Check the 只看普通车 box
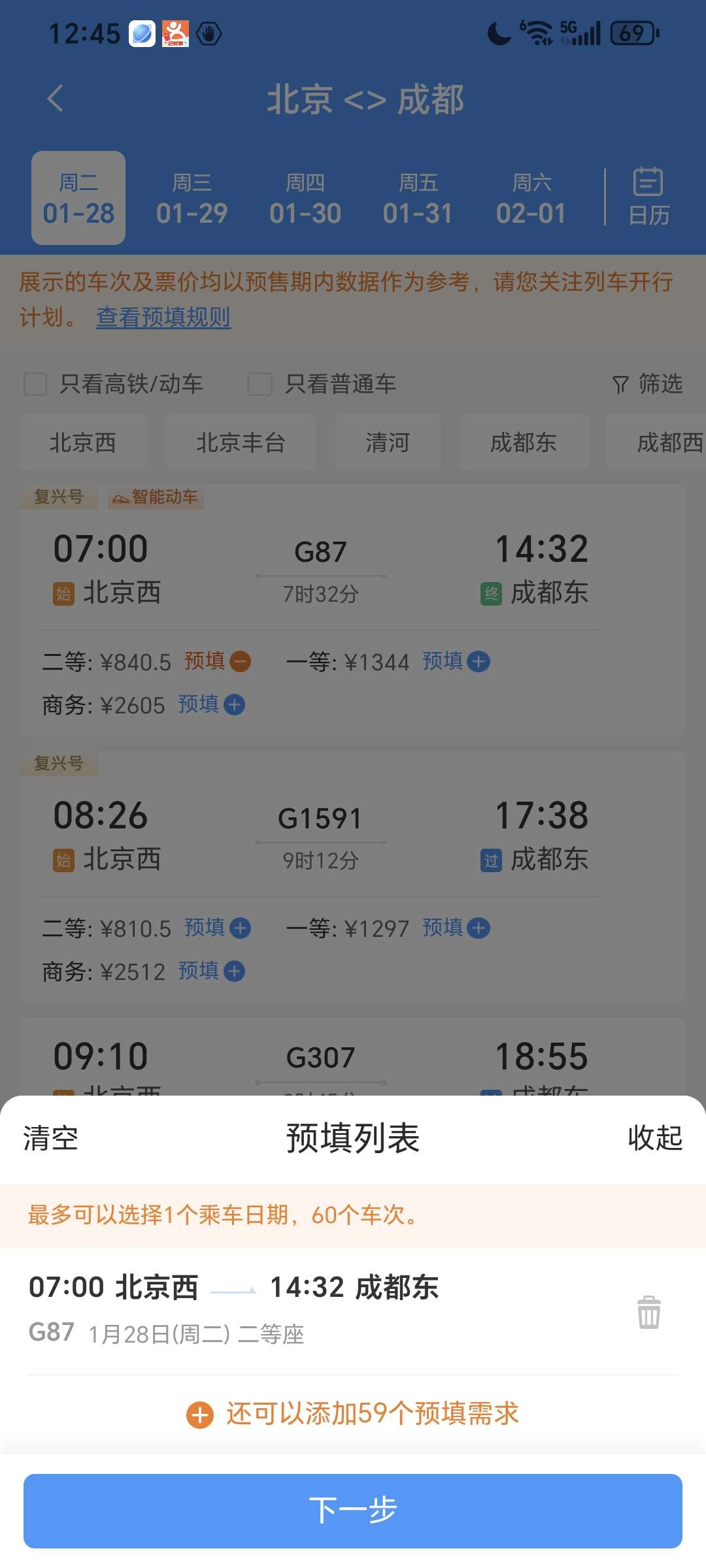Screen dimensions: 706x1568 click(260, 384)
